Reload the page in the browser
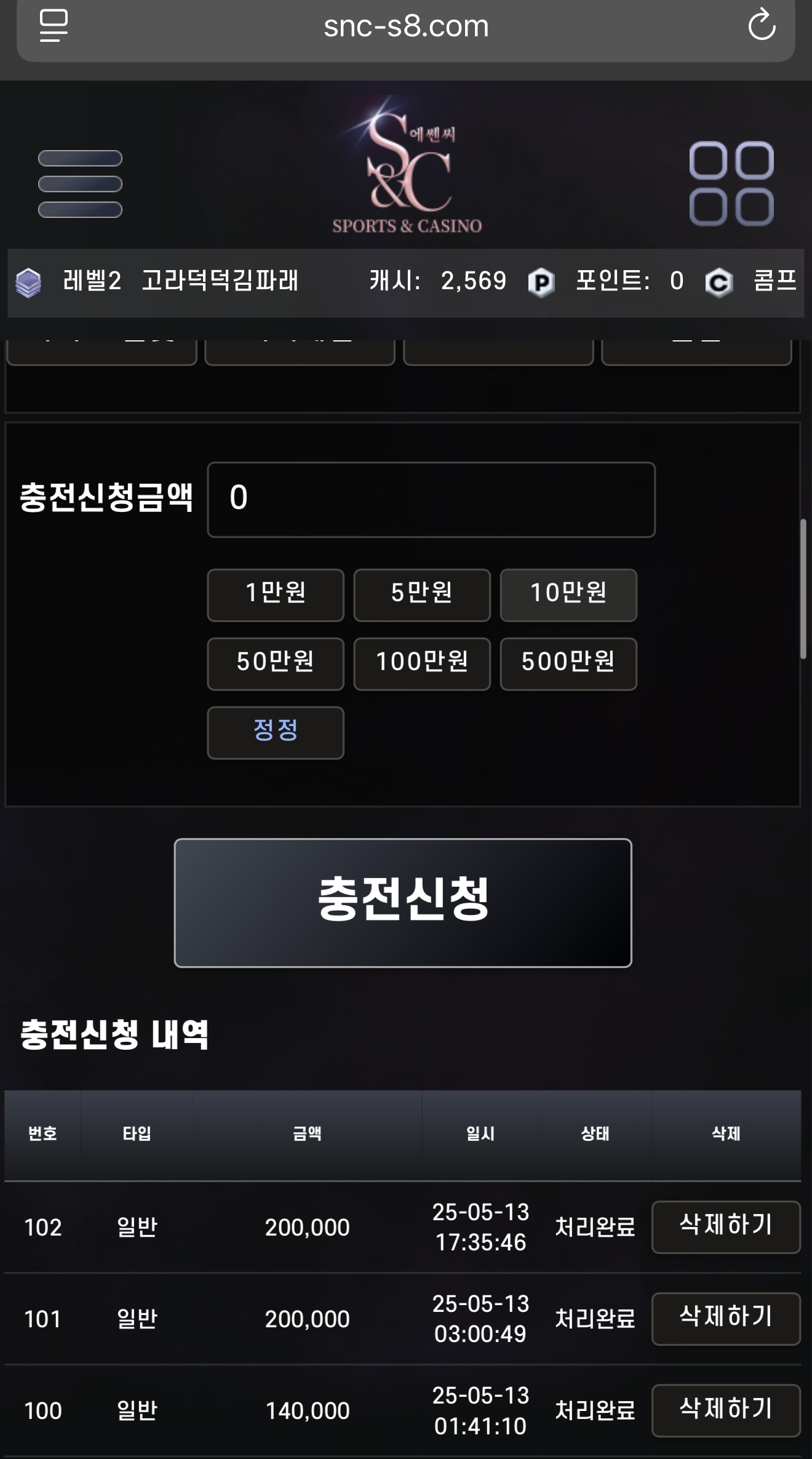Screen dimensions: 812x1459 coord(761,26)
